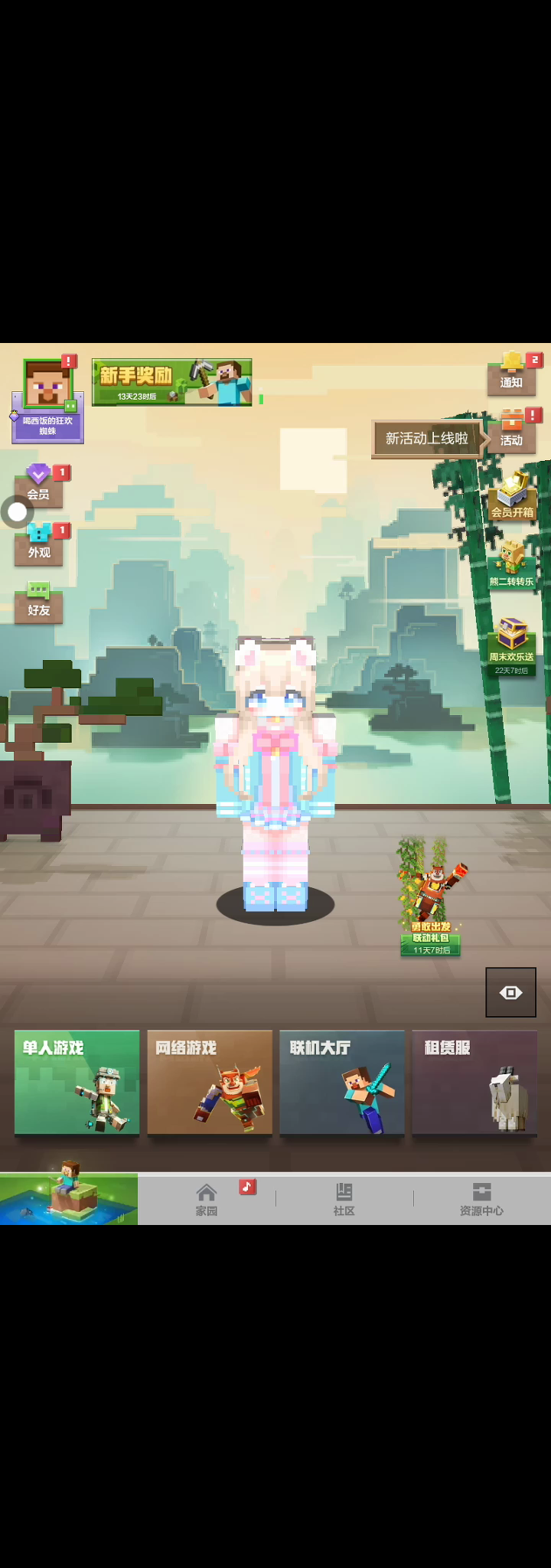Image resolution: width=551 pixels, height=1568 pixels.
Task: Open the 活动 events button
Action: click(x=511, y=431)
